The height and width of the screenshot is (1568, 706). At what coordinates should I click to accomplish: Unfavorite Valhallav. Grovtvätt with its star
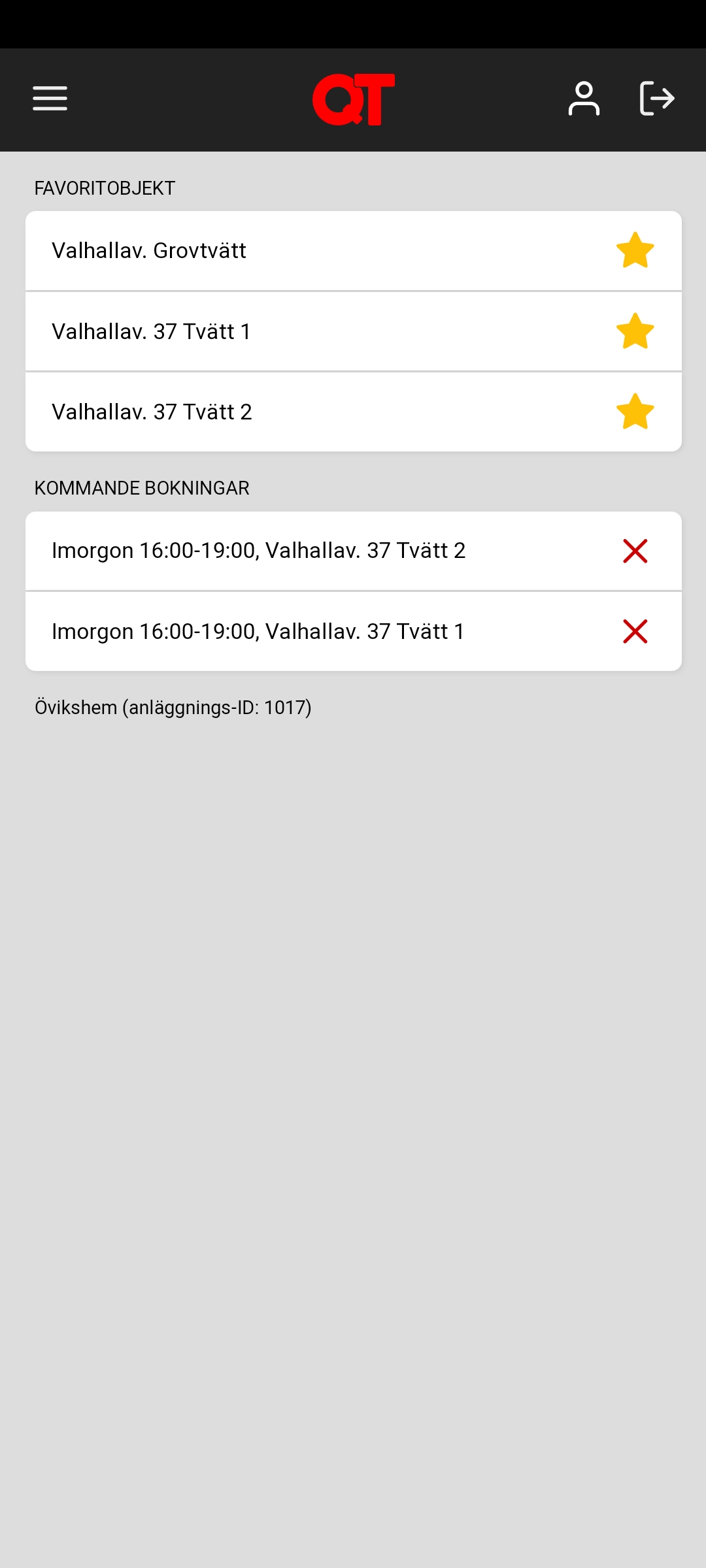[635, 251]
